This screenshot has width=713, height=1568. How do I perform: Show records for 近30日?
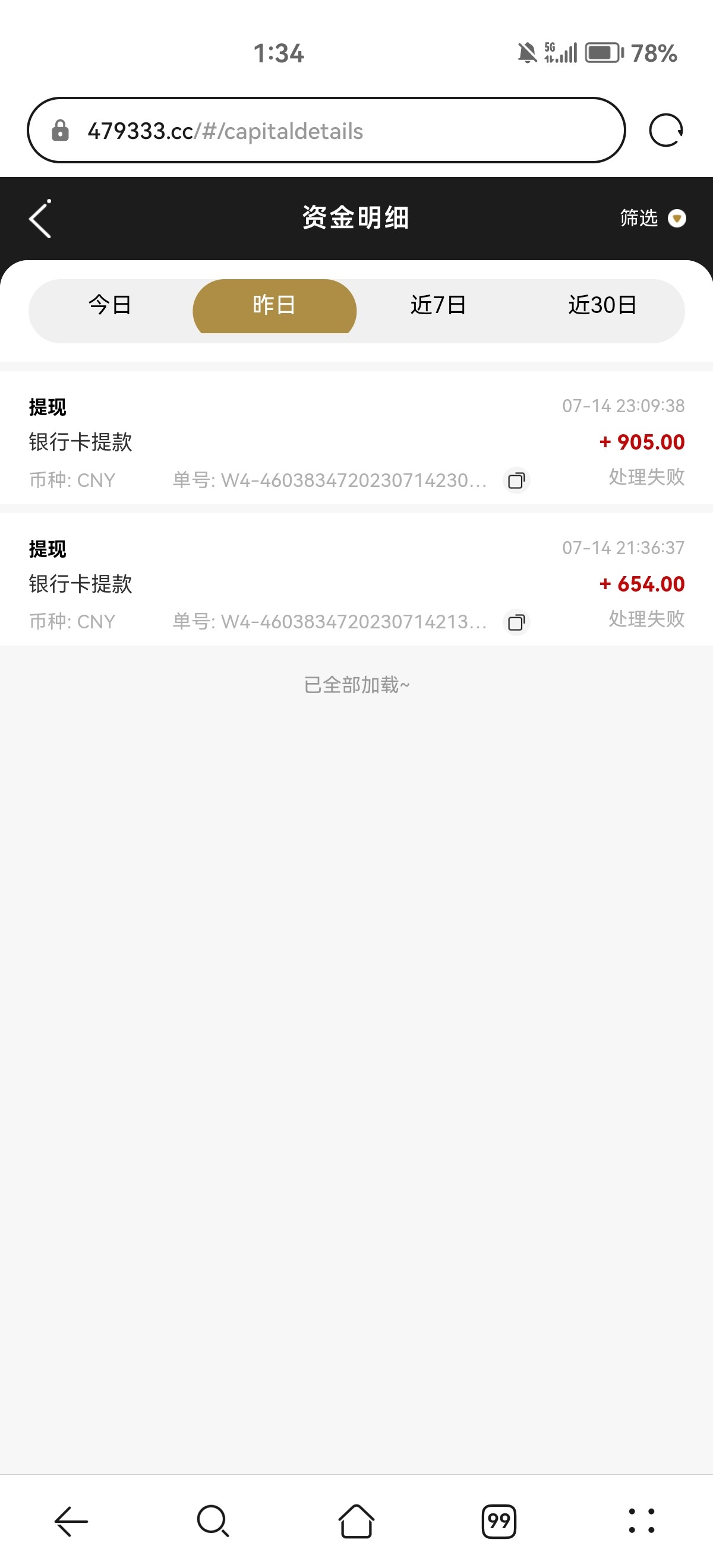coord(602,305)
